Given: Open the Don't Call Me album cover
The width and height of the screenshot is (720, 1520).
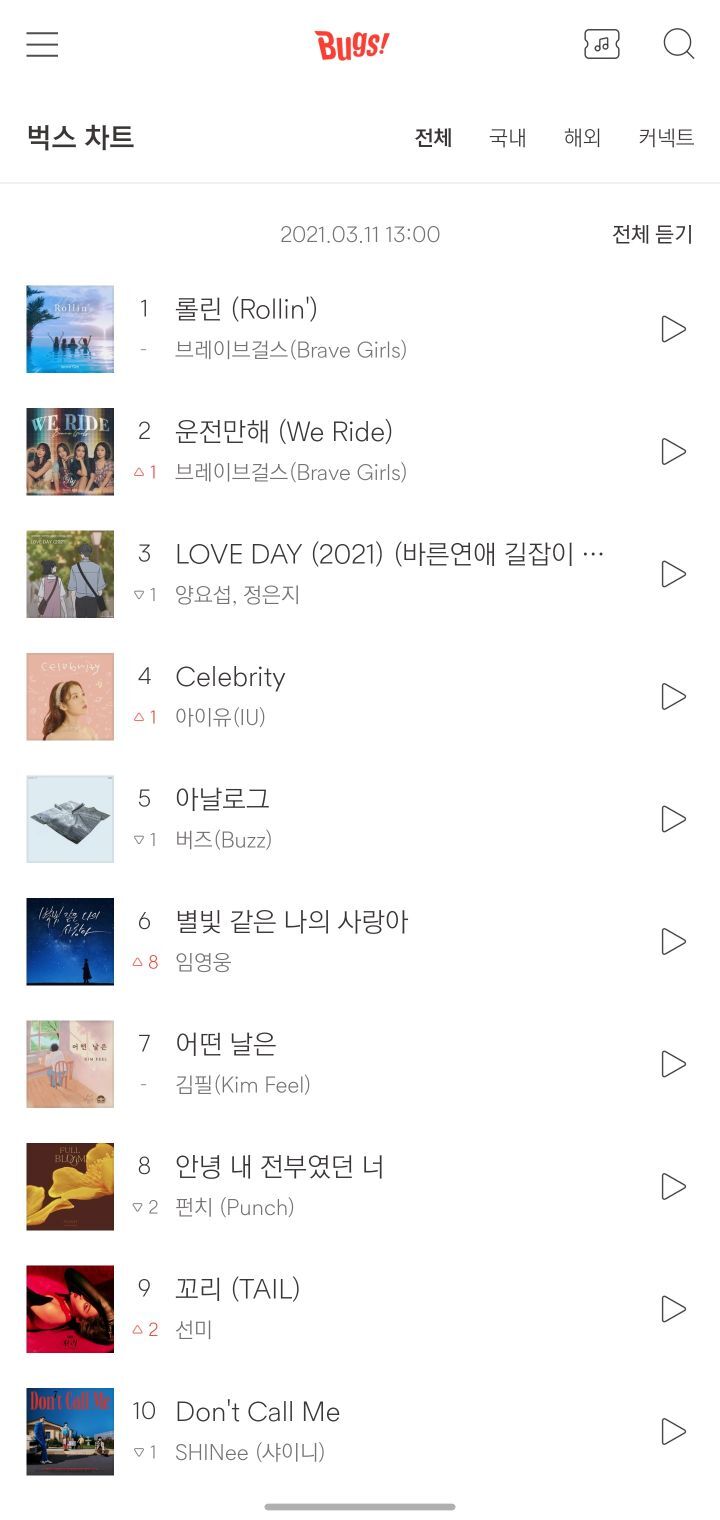Looking at the screenshot, I should tap(70, 1431).
